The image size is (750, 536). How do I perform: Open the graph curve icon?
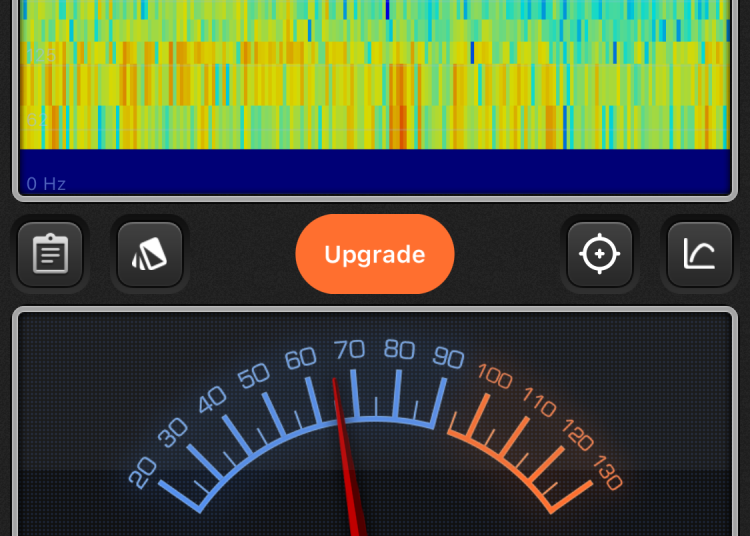point(700,254)
